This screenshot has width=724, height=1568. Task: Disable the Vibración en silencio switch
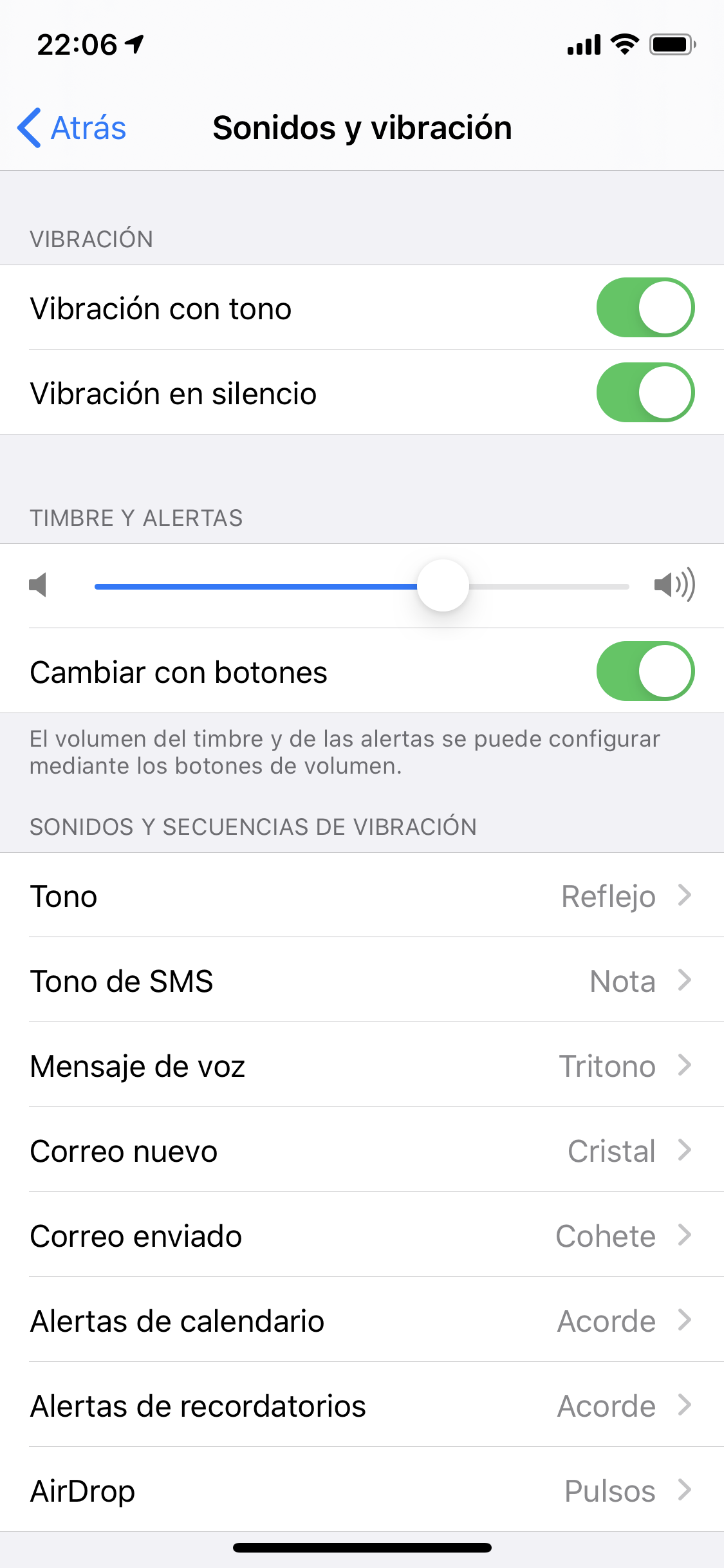[645, 393]
